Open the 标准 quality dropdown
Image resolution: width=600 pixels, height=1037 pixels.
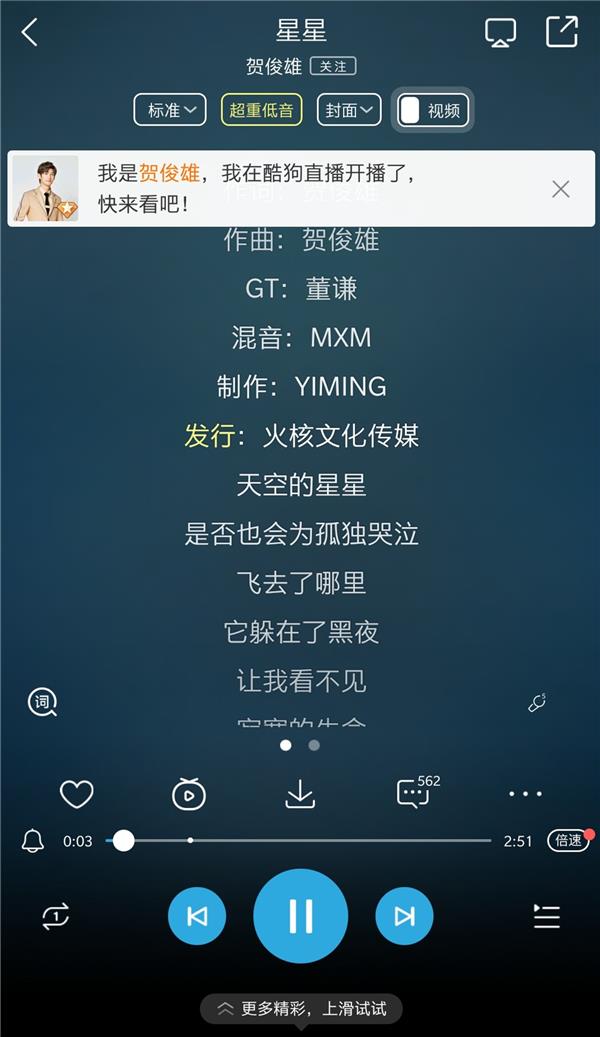[170, 110]
